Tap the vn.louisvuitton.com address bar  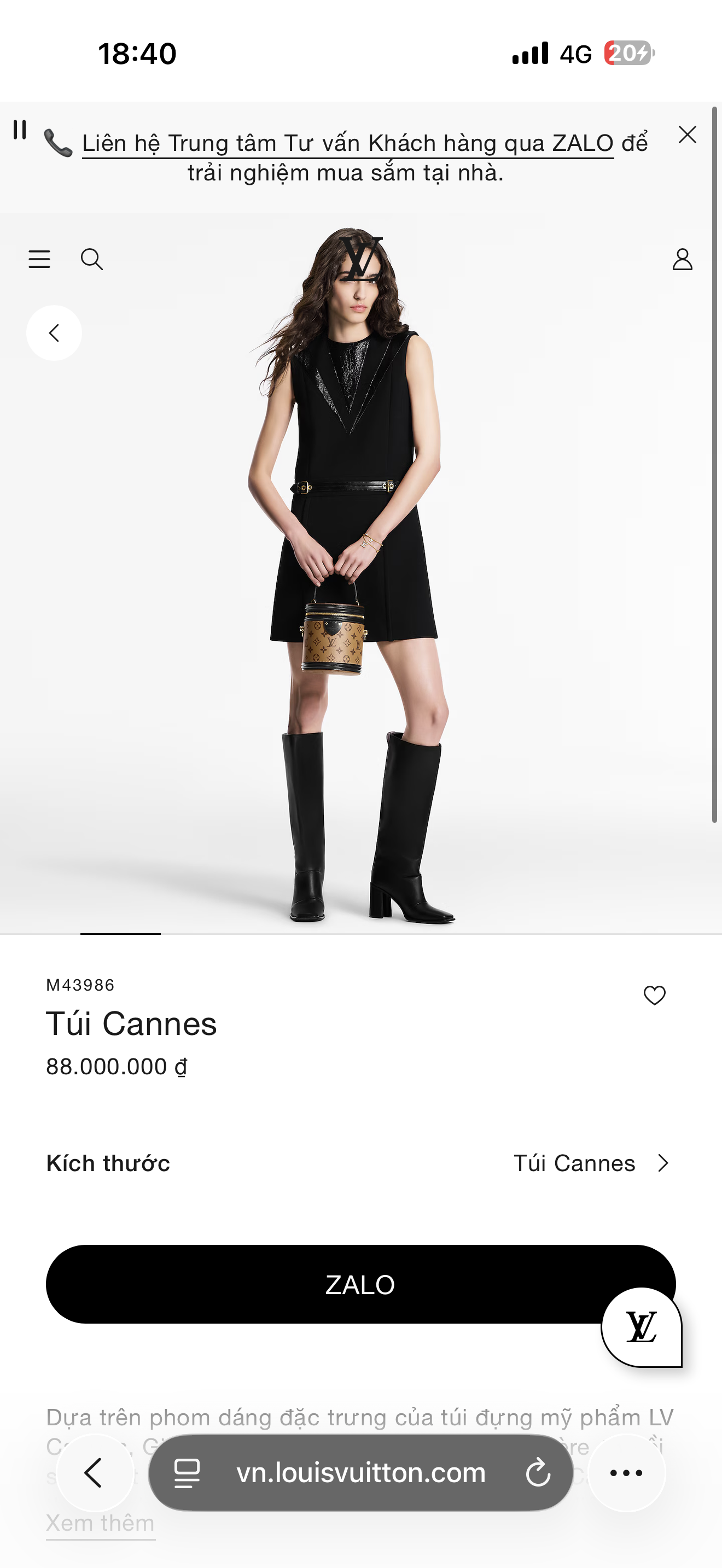click(x=360, y=1473)
